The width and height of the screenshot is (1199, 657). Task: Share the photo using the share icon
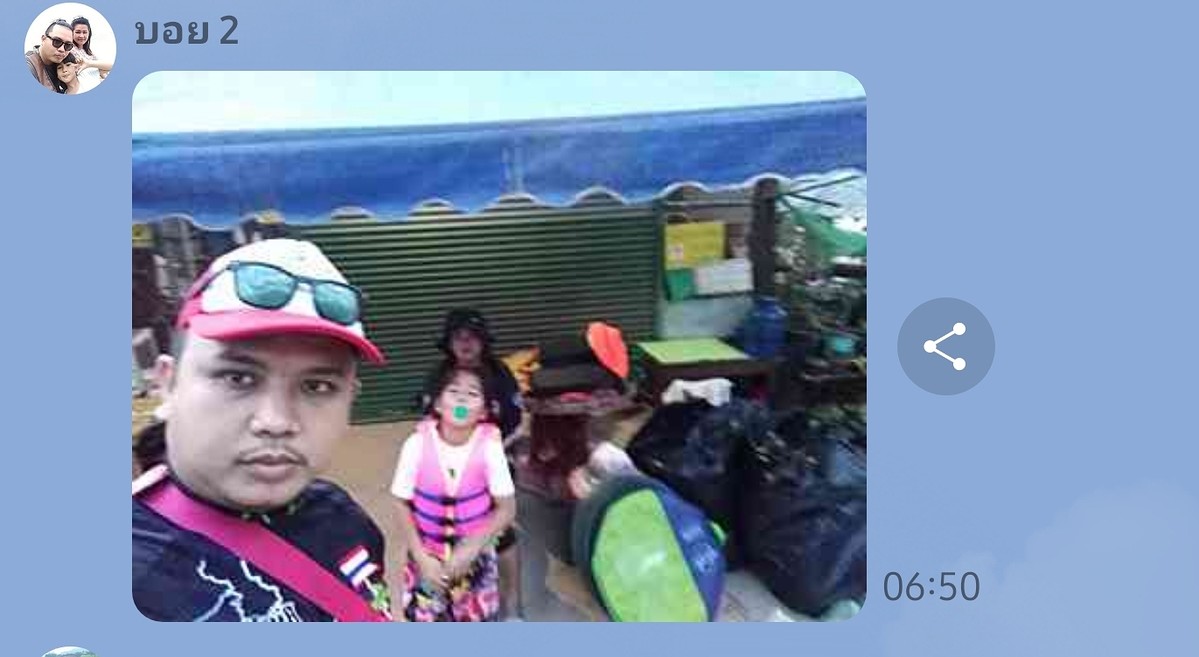coord(945,346)
